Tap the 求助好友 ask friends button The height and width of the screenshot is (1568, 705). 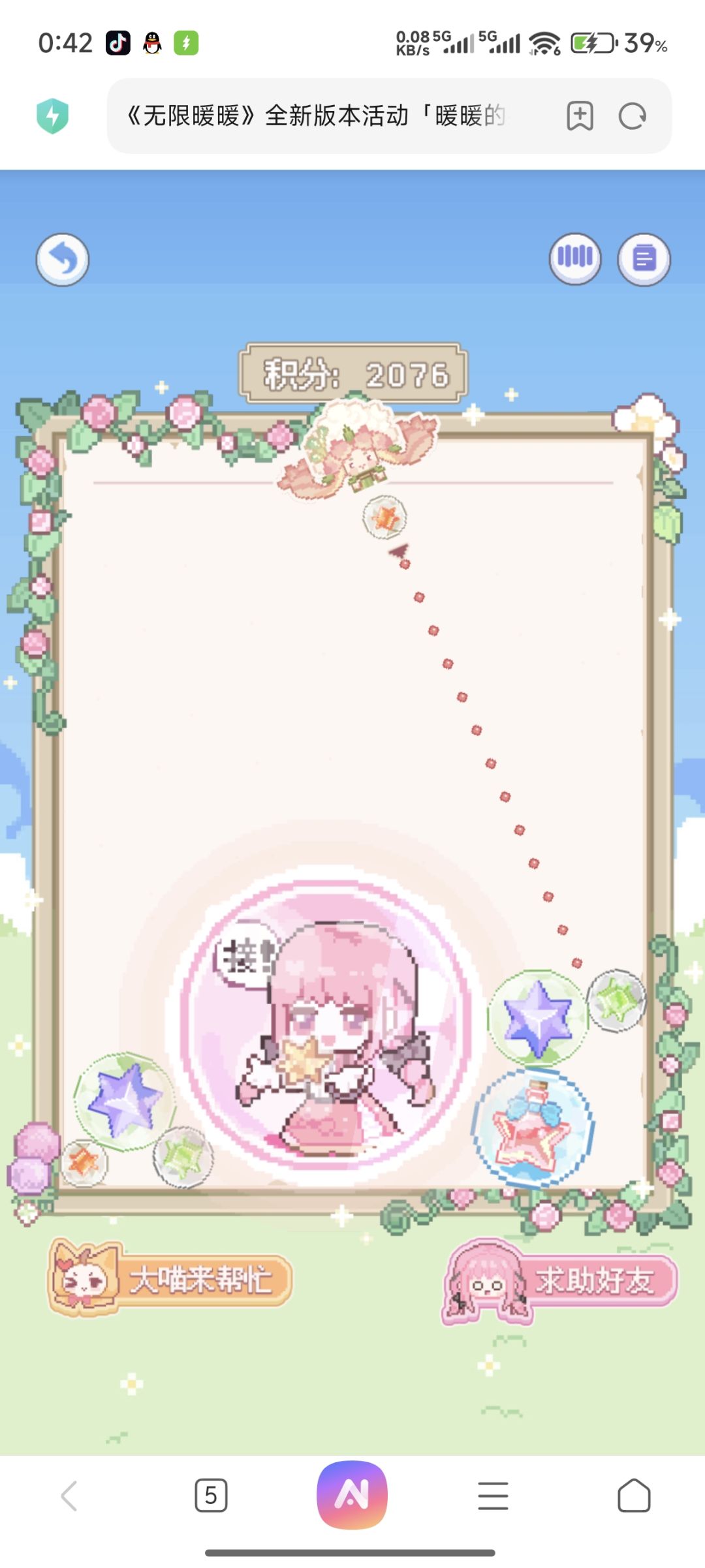click(559, 1280)
